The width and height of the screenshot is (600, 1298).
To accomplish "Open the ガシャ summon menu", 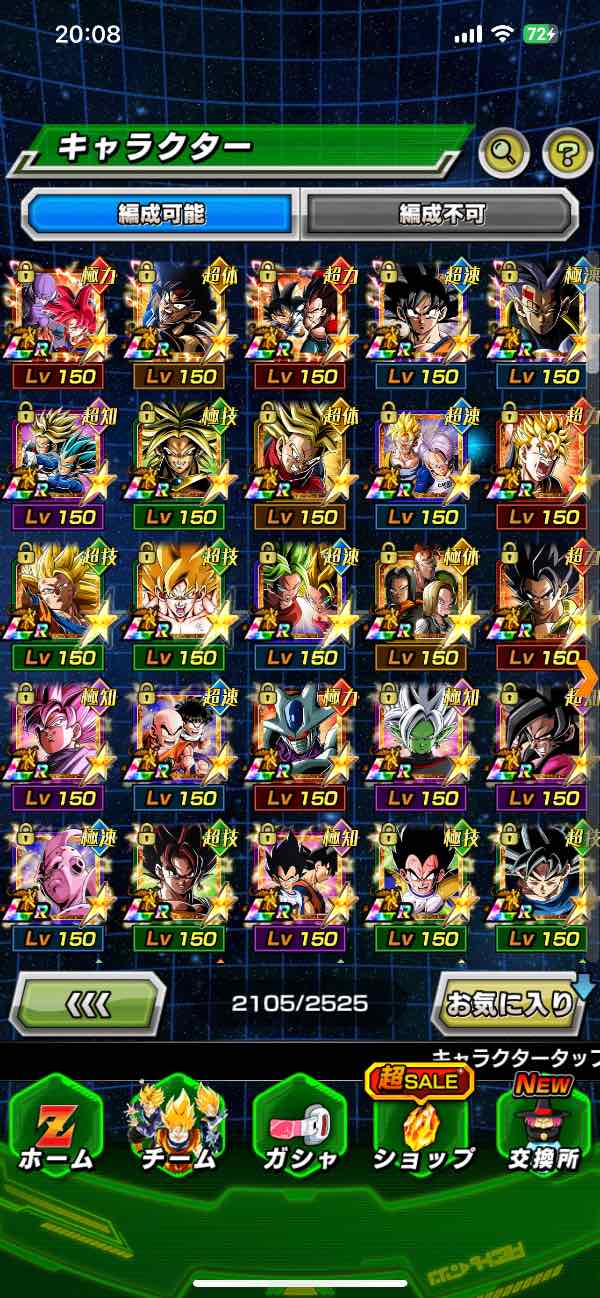I will [x=299, y=1125].
